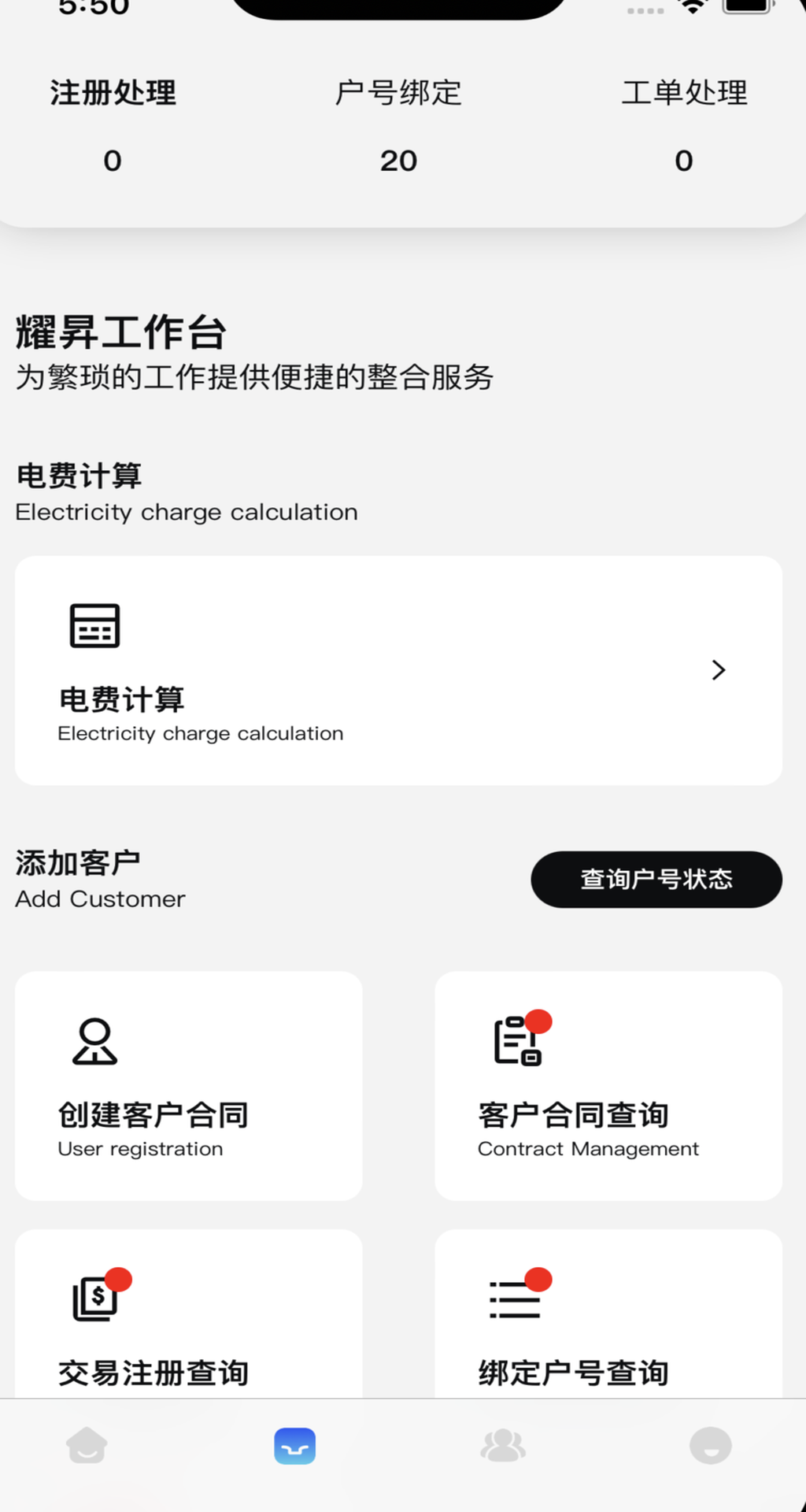Tap the 户号绑定 count showing 20

(x=398, y=161)
